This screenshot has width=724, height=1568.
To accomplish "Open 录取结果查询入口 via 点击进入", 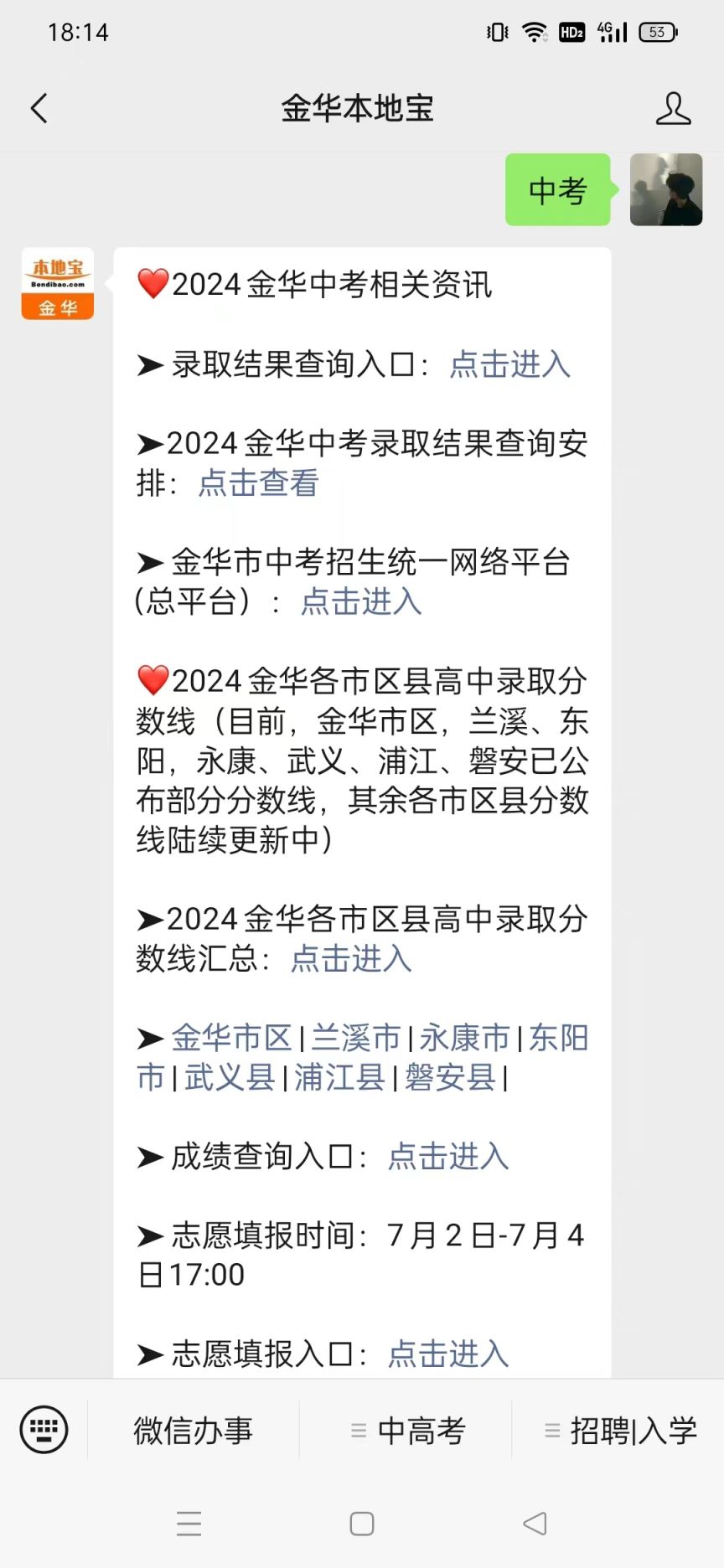I will click(x=507, y=365).
